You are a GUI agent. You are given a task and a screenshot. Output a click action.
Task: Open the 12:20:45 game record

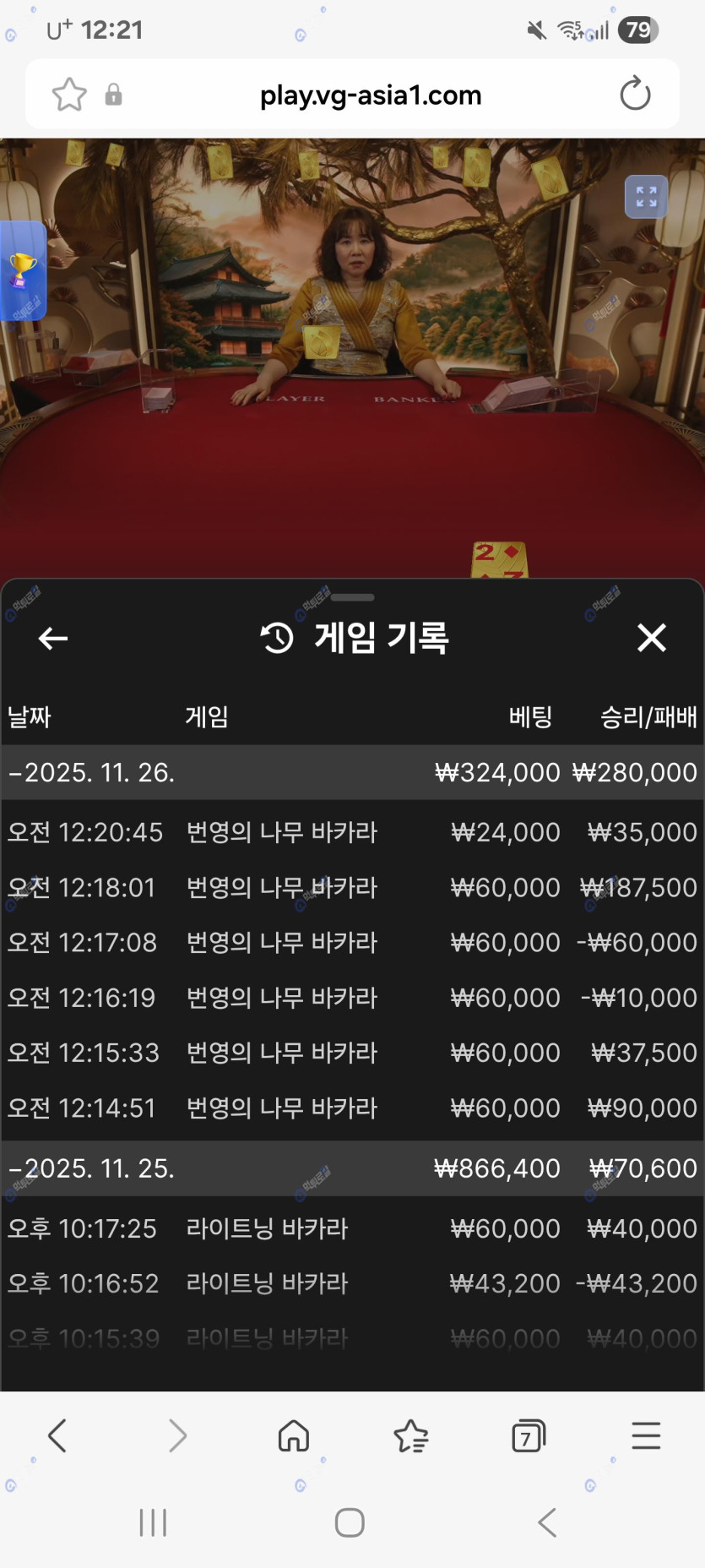[x=351, y=832]
